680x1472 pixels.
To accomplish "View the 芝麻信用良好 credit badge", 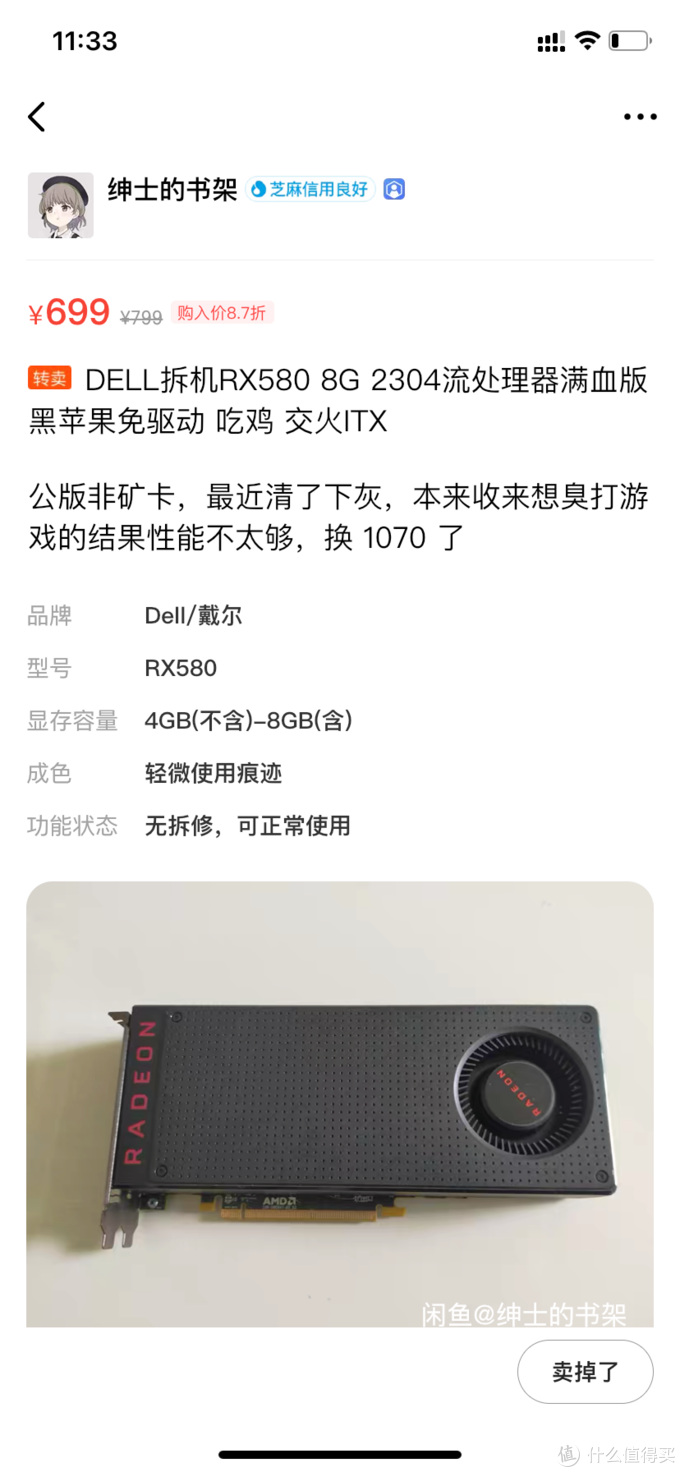I will point(311,189).
